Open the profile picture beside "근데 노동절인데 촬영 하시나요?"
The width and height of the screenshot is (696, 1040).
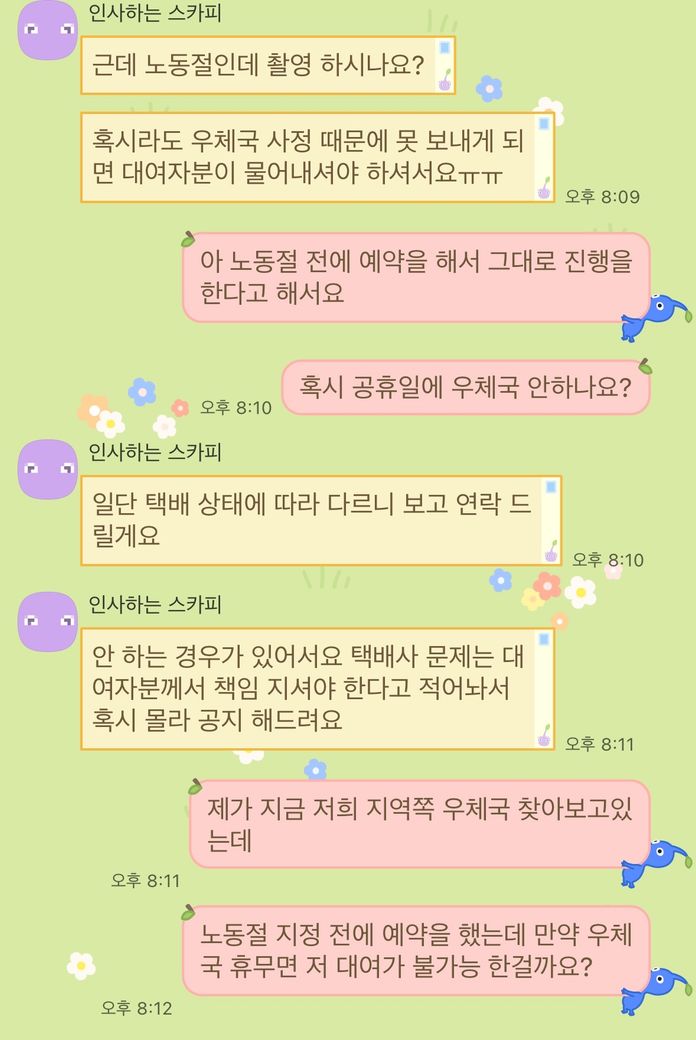pyautogui.click(x=48, y=30)
